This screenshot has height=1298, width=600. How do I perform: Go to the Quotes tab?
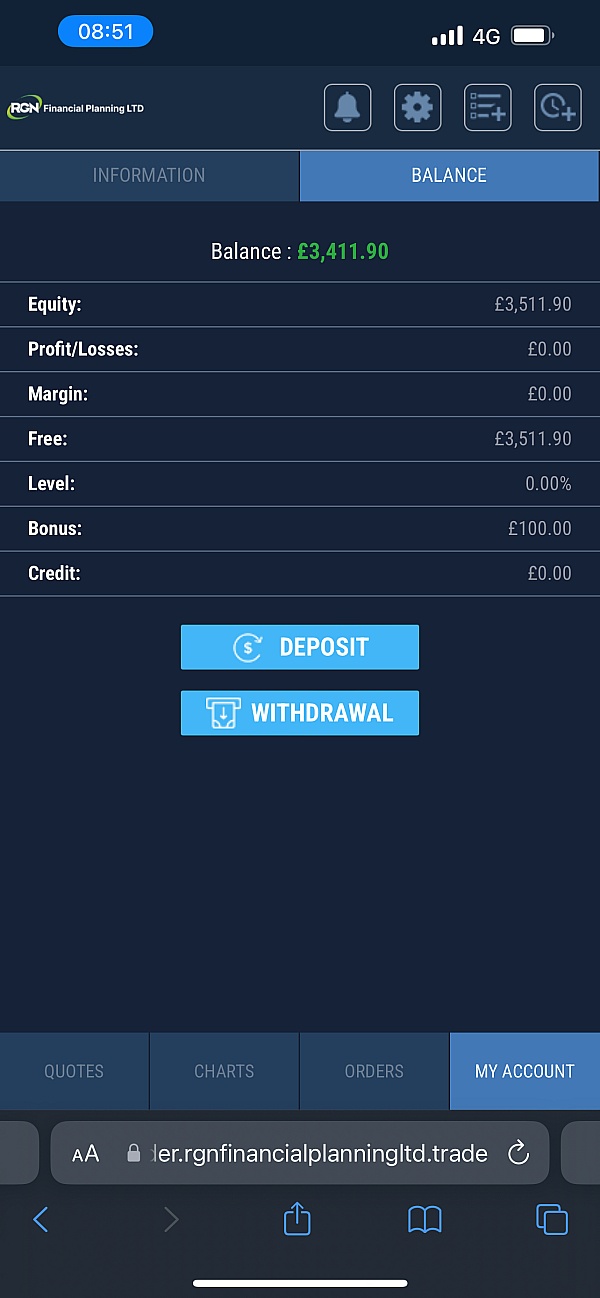pyautogui.click(x=74, y=1071)
